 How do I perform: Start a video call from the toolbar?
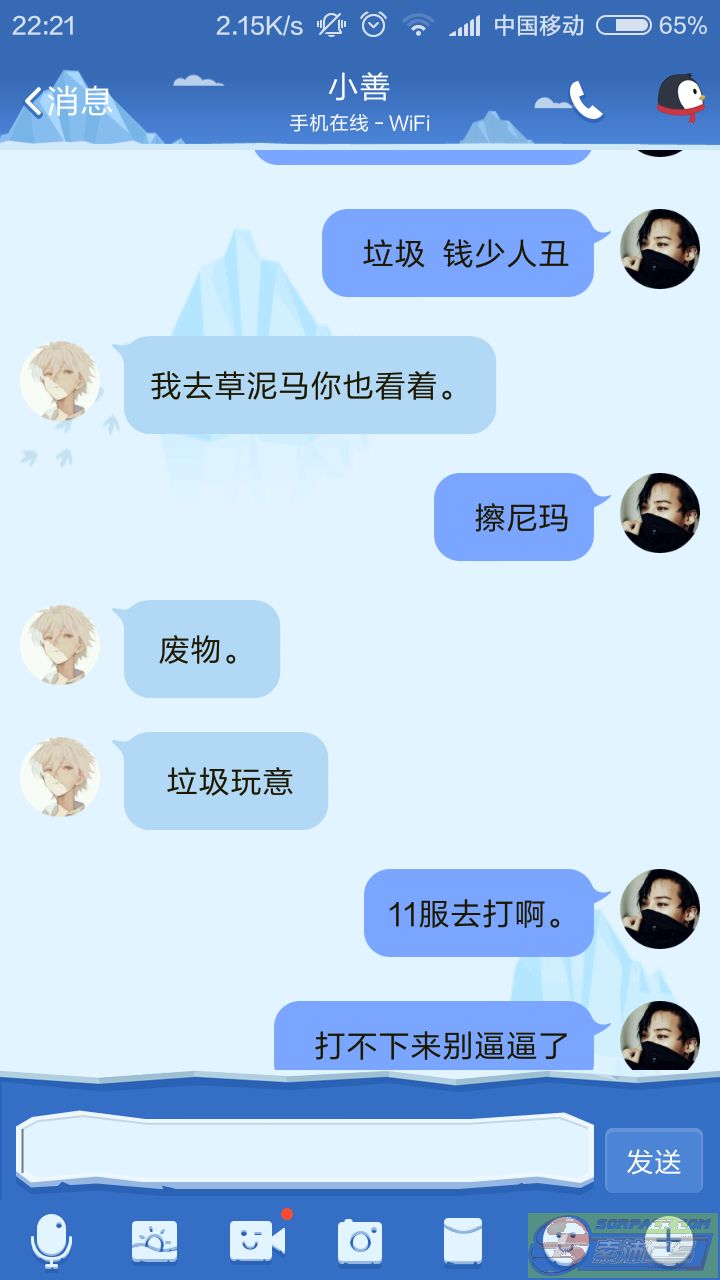pos(257,1242)
